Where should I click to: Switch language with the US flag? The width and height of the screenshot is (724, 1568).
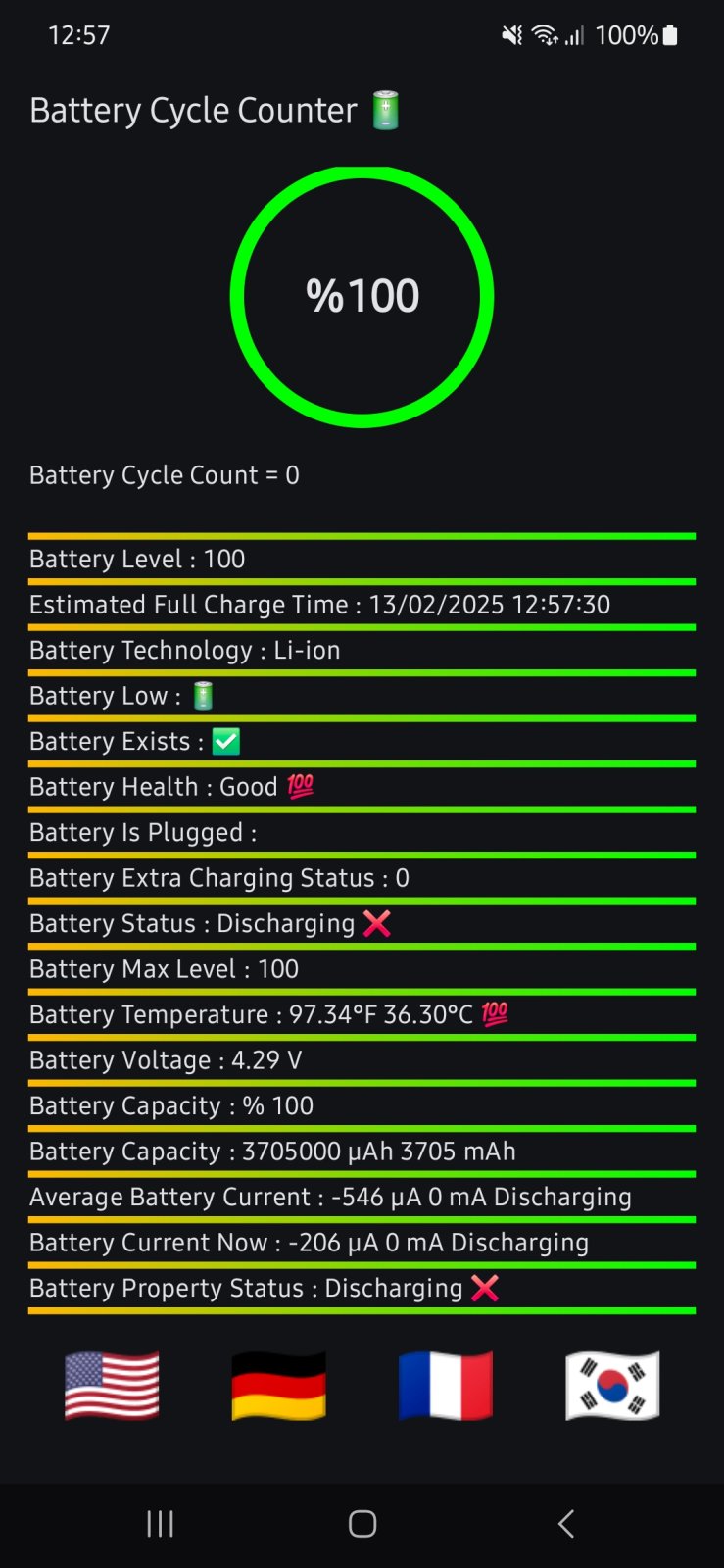tap(112, 1386)
